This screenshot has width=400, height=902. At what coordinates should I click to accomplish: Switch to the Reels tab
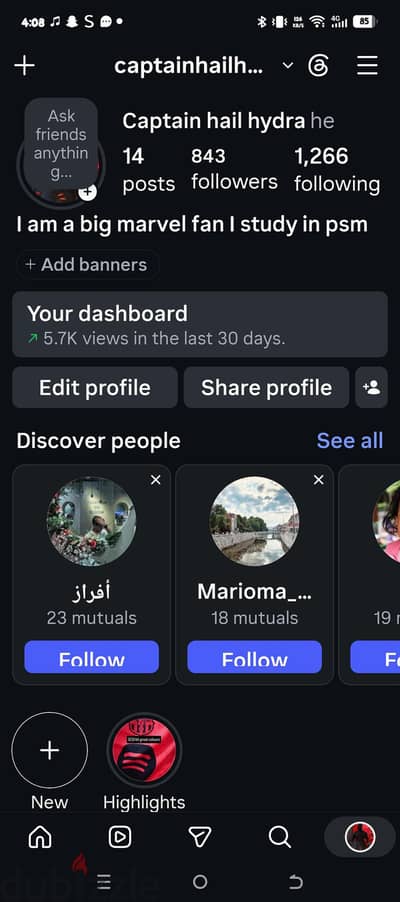(x=120, y=837)
